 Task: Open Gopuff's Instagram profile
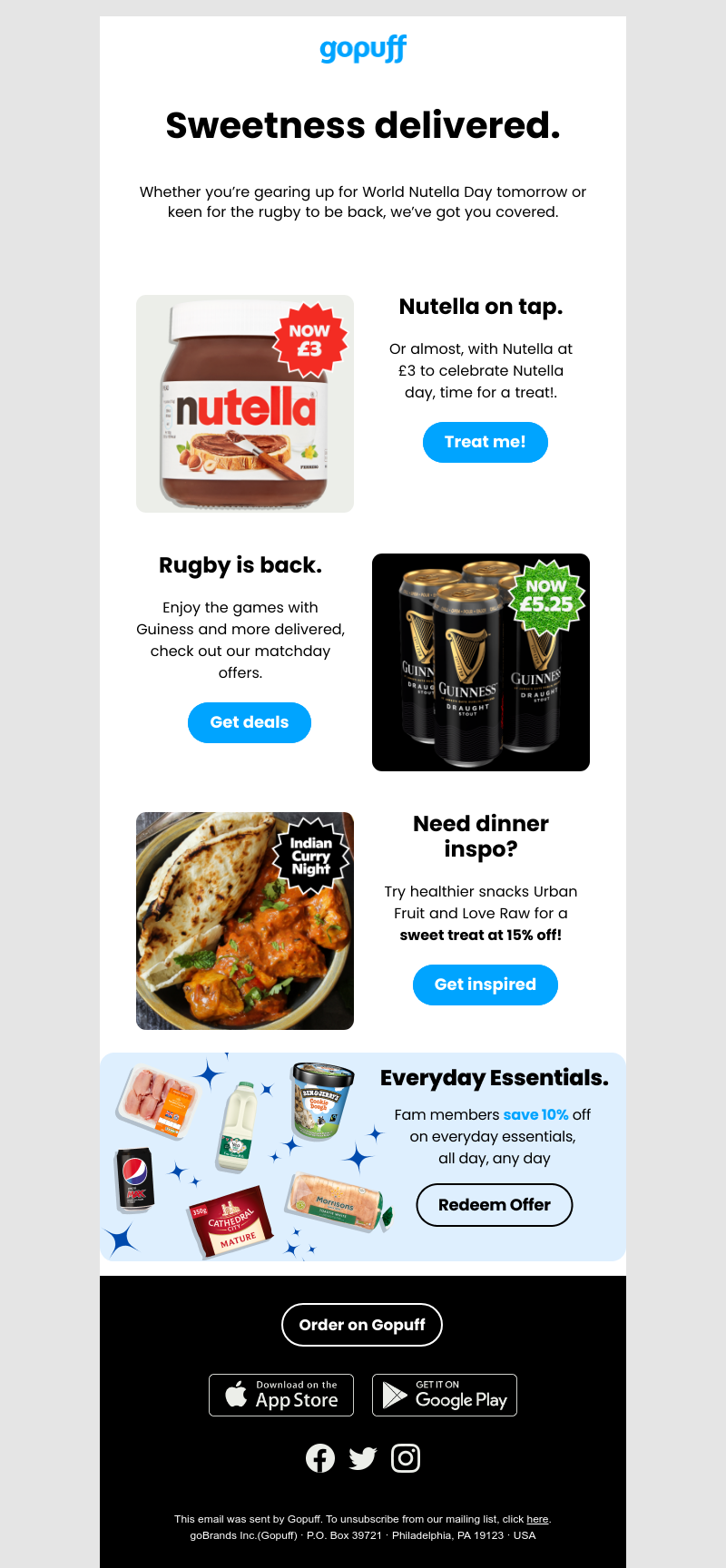tap(405, 1458)
